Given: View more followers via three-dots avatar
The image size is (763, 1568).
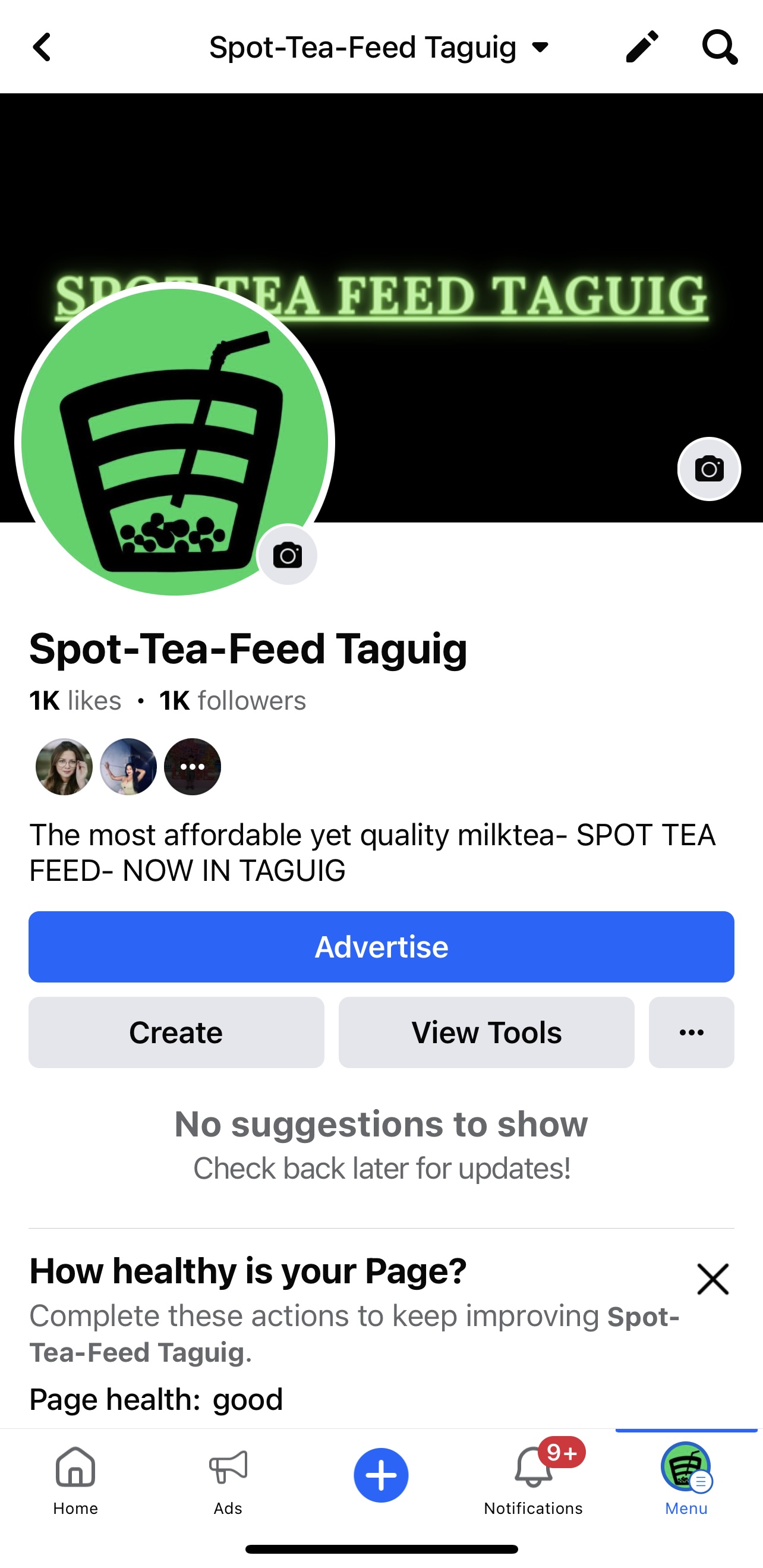Looking at the screenshot, I should pyautogui.click(x=193, y=766).
